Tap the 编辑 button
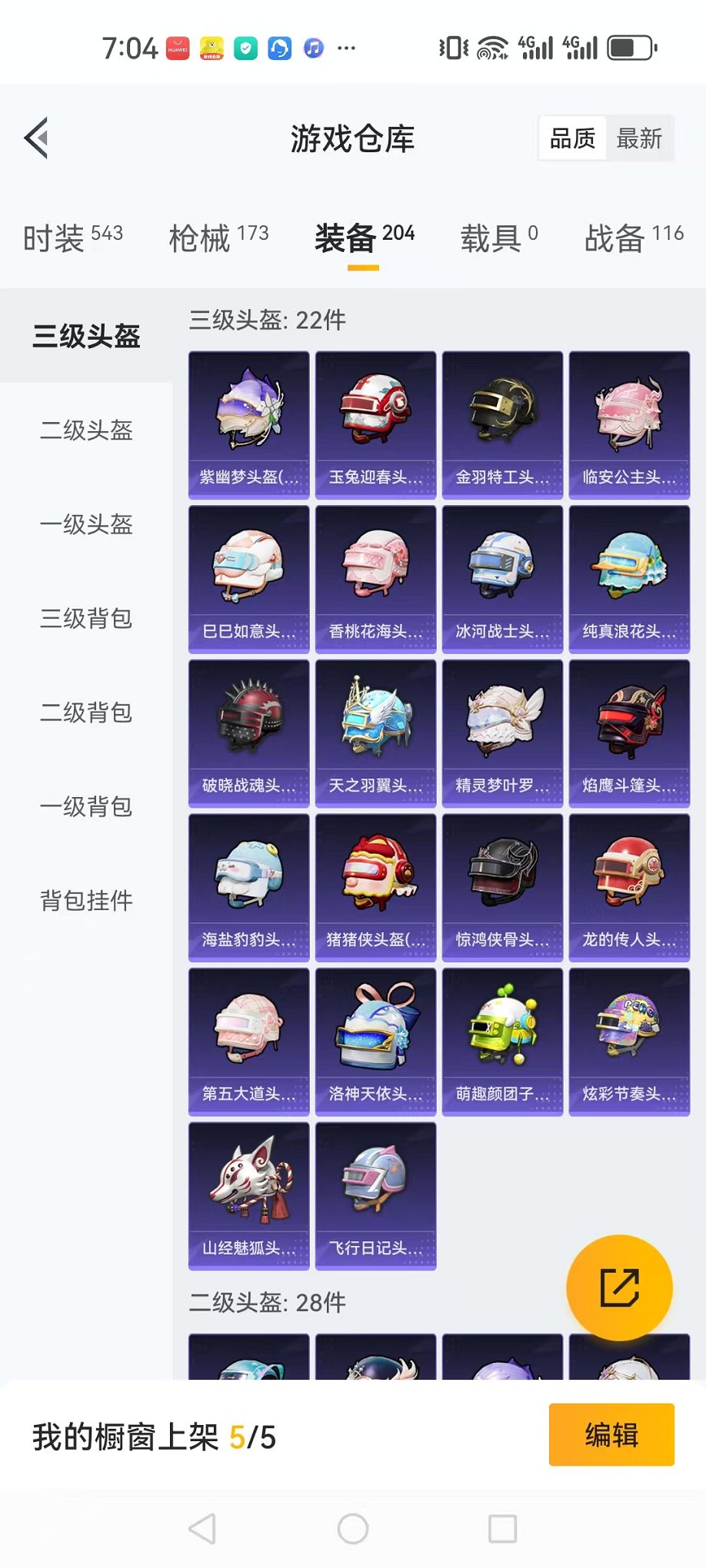The width and height of the screenshot is (706, 1568). point(611,1435)
